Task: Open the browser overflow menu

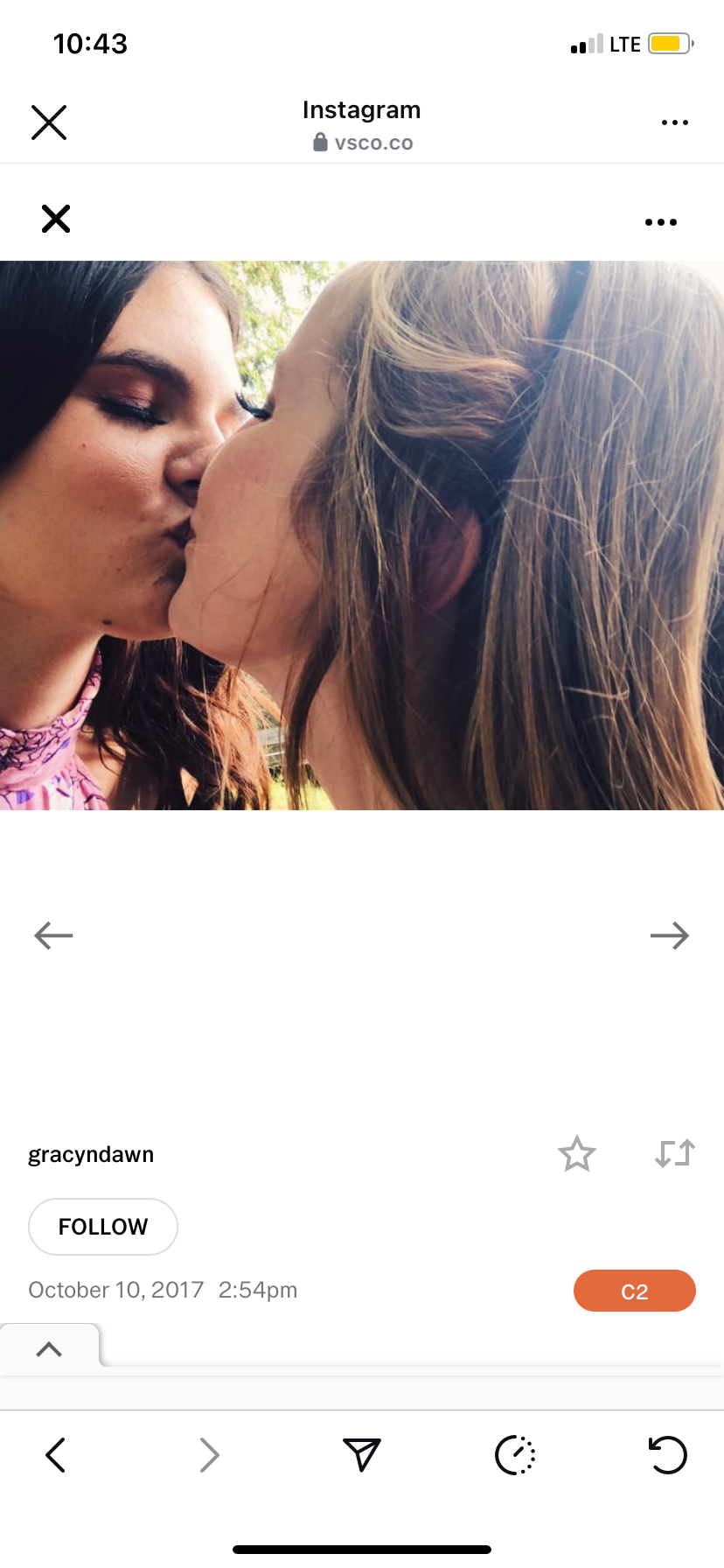Action: (x=674, y=122)
